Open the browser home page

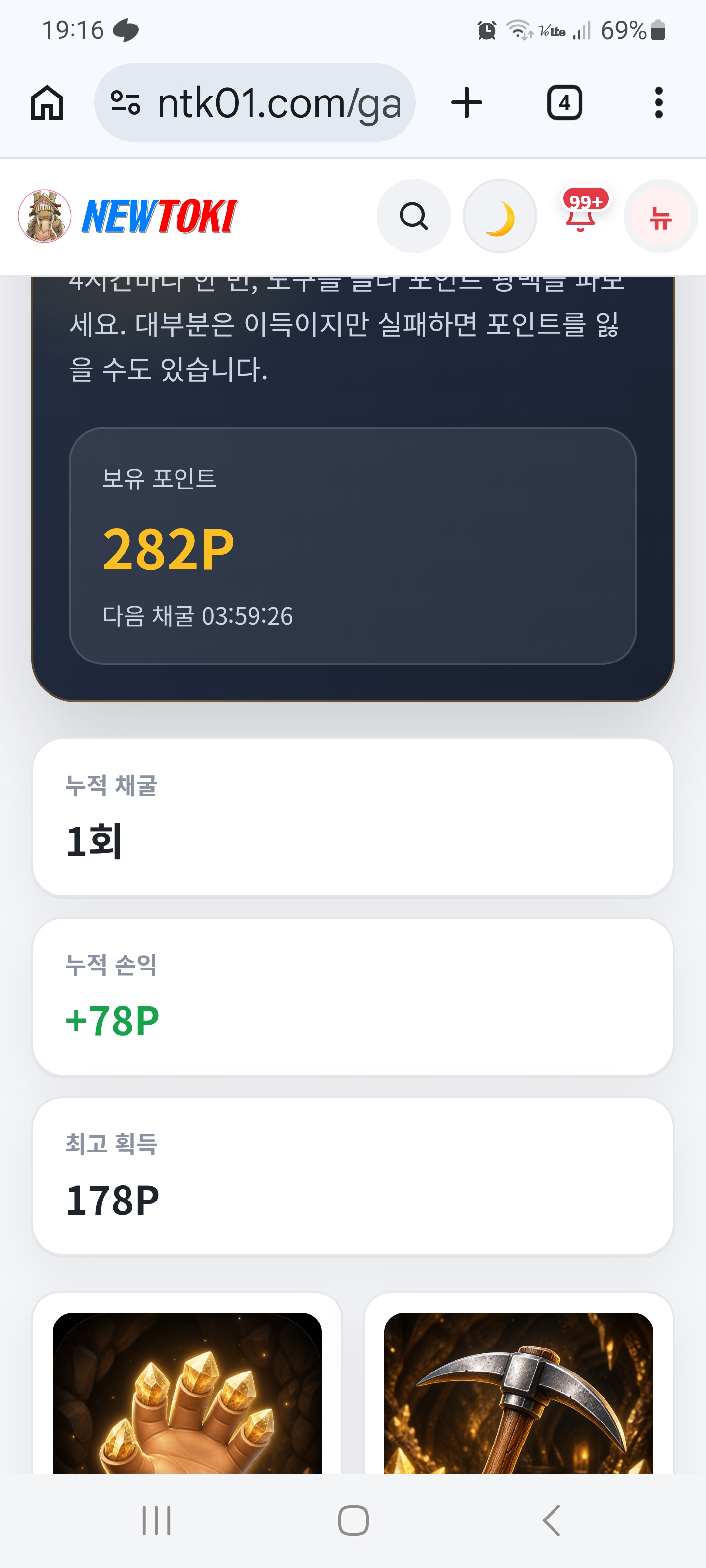(x=47, y=103)
